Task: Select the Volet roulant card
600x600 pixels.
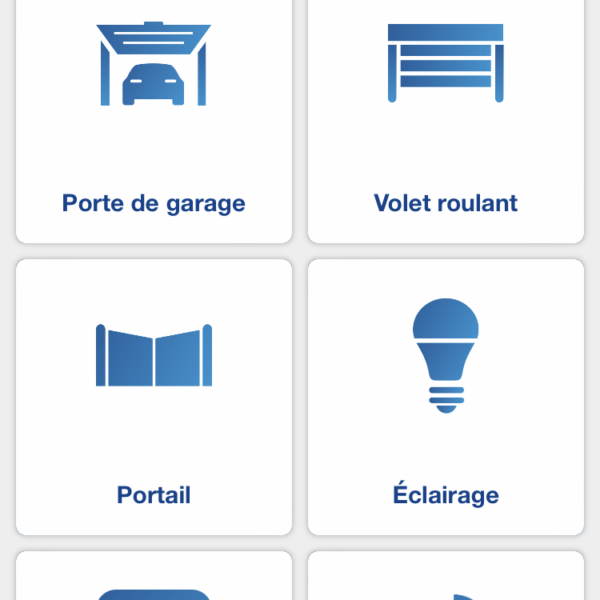Action: click(x=446, y=120)
